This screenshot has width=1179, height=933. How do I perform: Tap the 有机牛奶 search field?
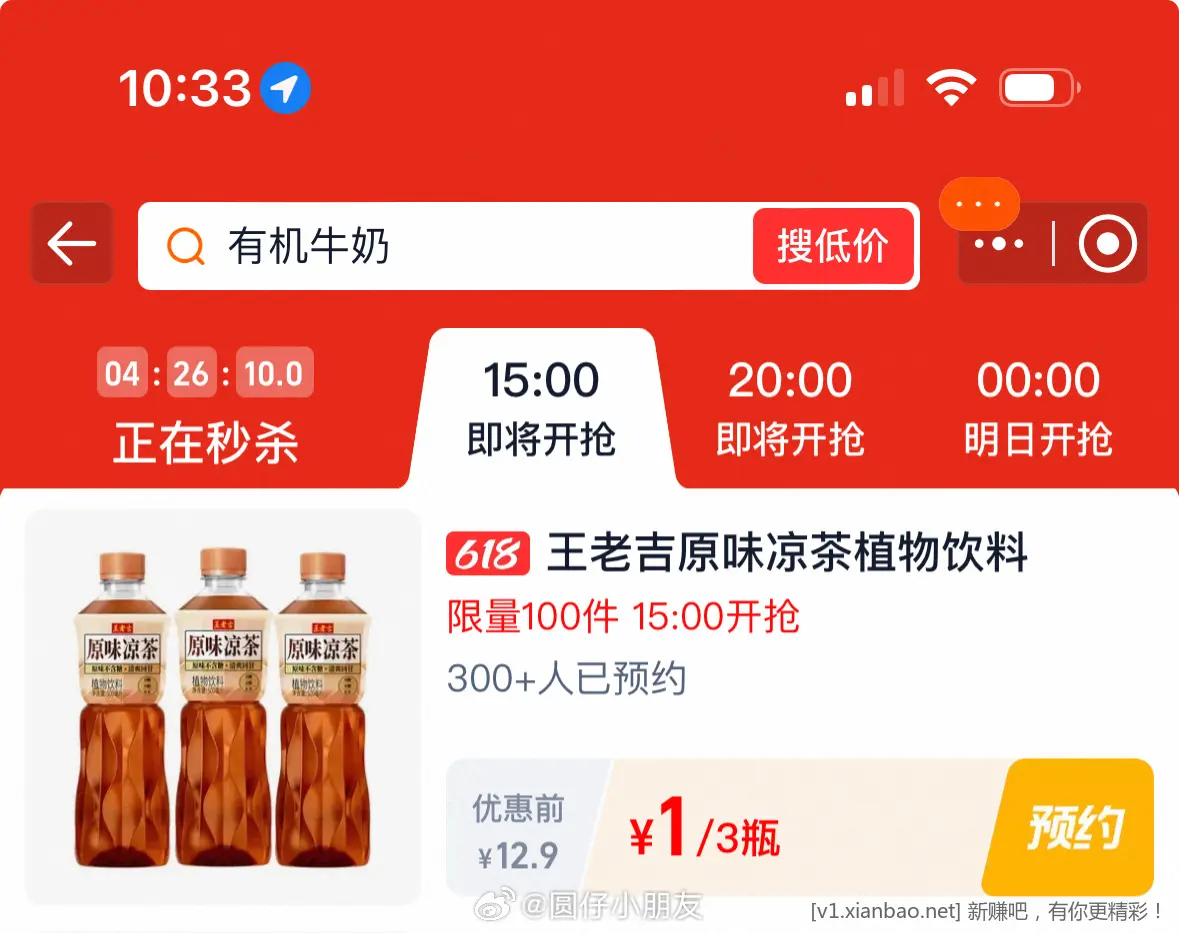450,246
